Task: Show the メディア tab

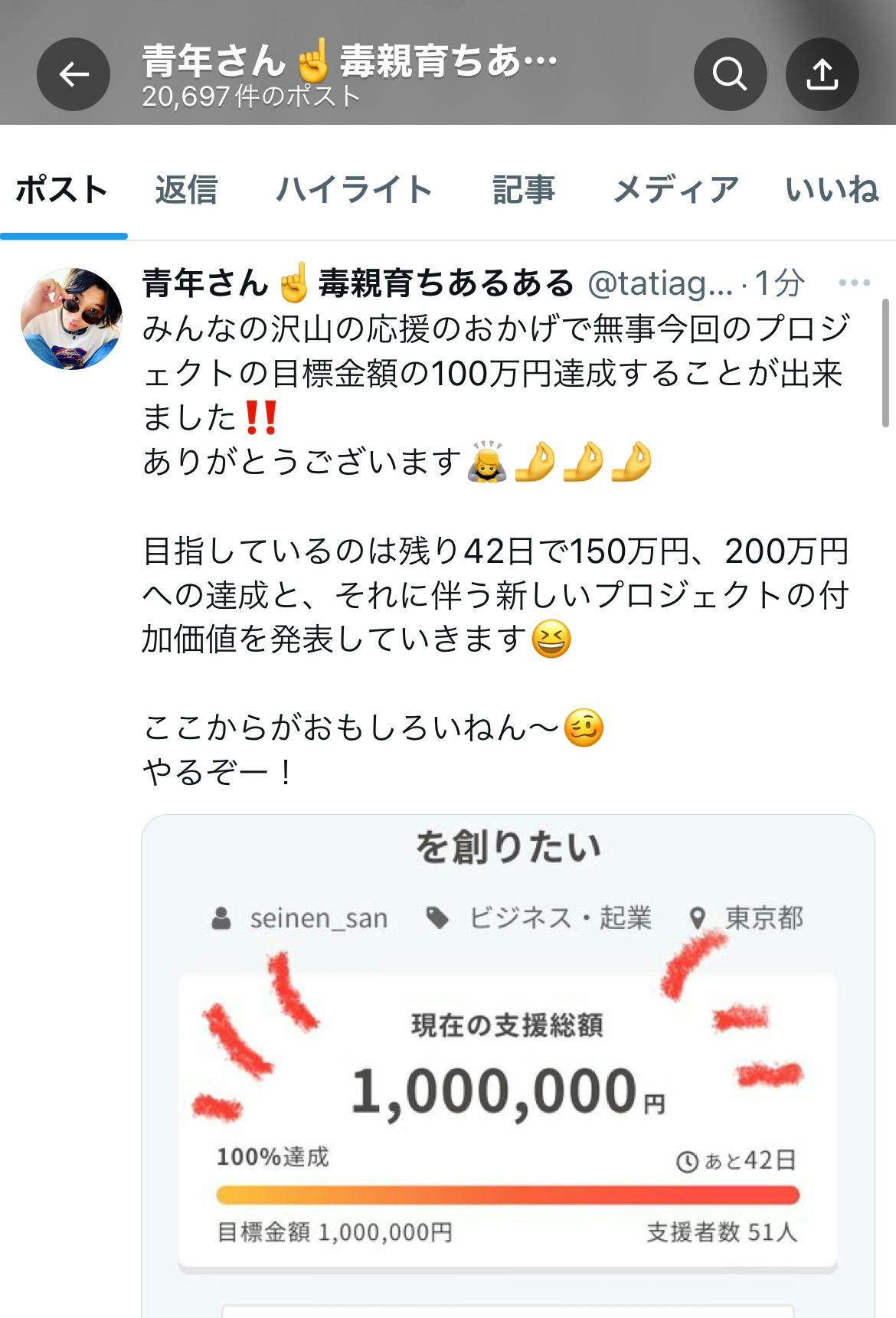Action: point(675,190)
